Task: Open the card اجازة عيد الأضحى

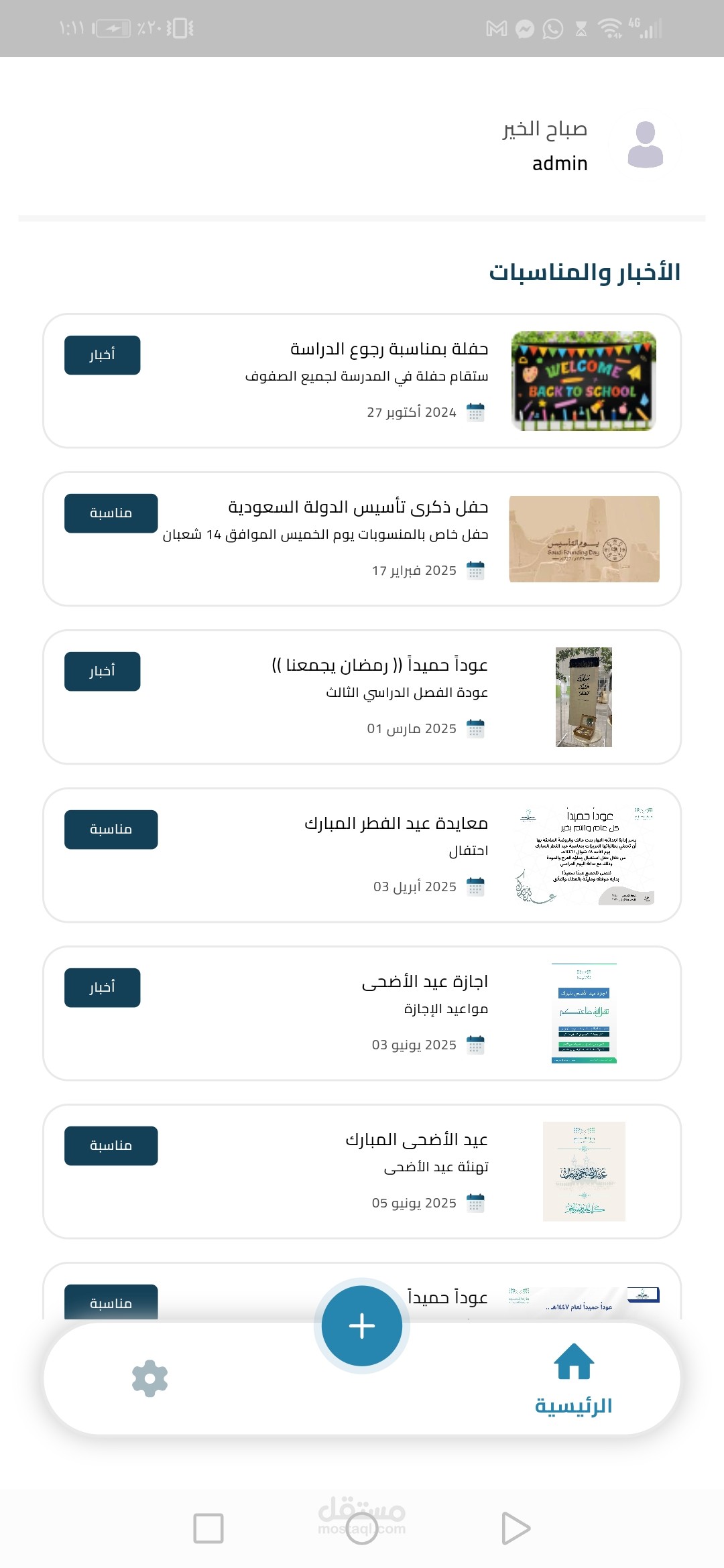Action: pos(362,1013)
